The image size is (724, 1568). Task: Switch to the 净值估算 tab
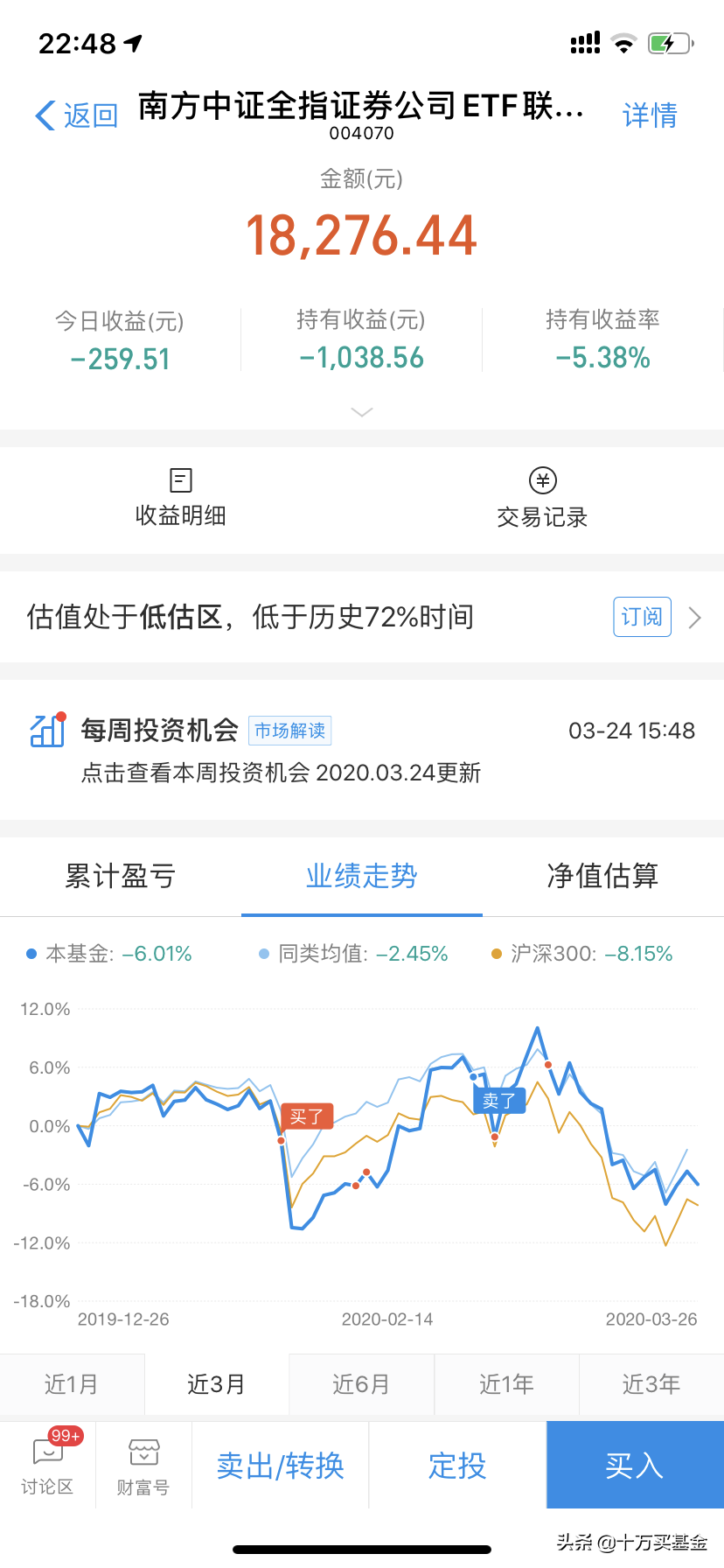pos(602,876)
